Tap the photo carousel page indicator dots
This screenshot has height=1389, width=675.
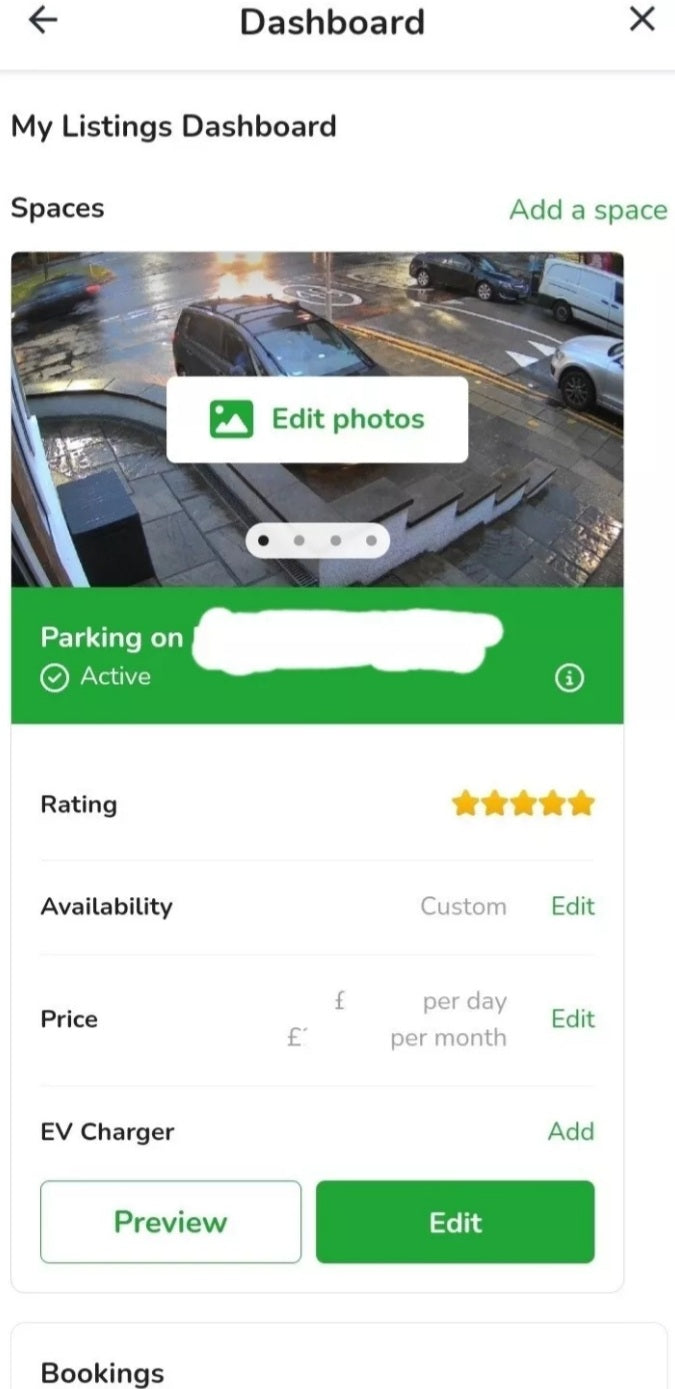tap(317, 541)
